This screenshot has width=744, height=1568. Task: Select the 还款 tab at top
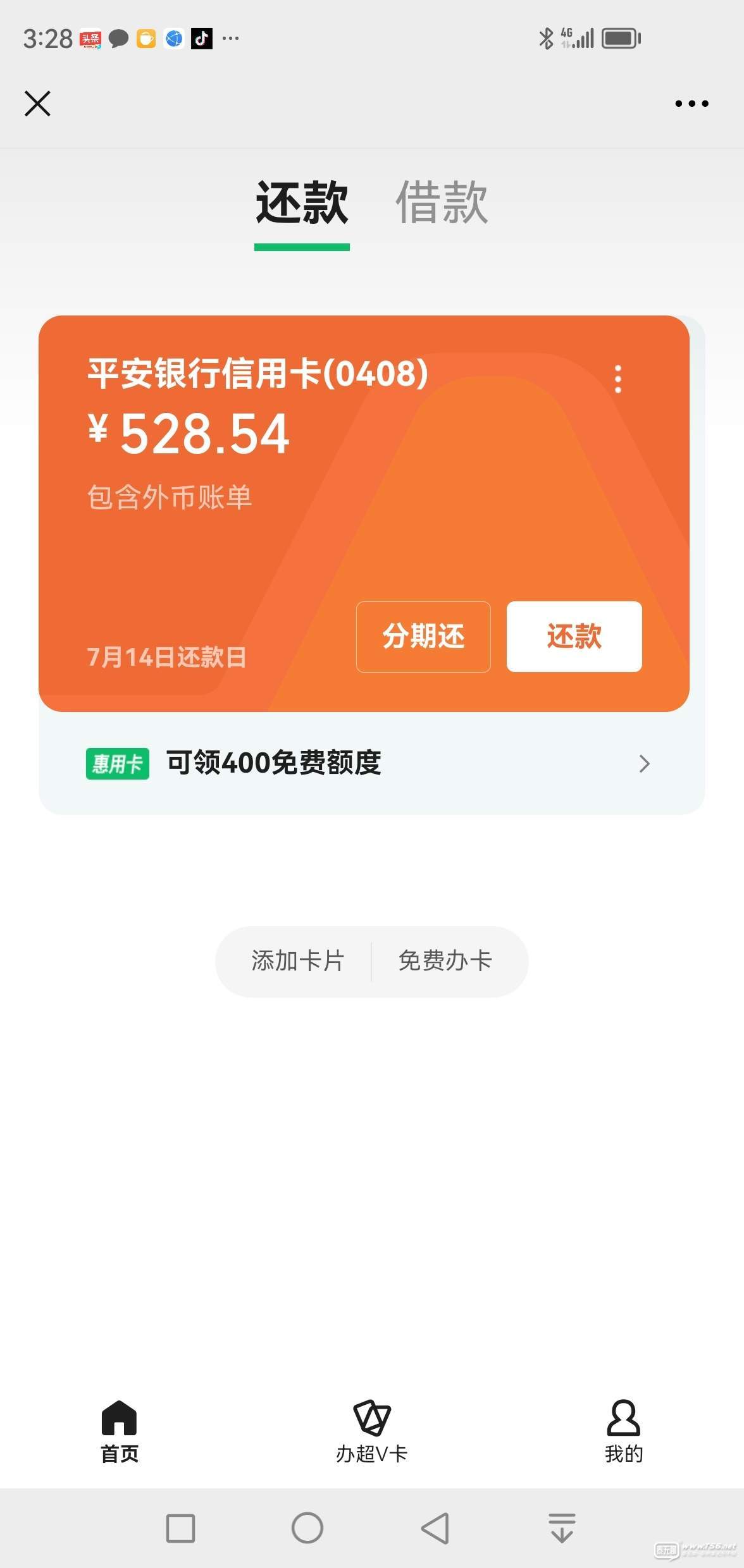click(x=302, y=202)
